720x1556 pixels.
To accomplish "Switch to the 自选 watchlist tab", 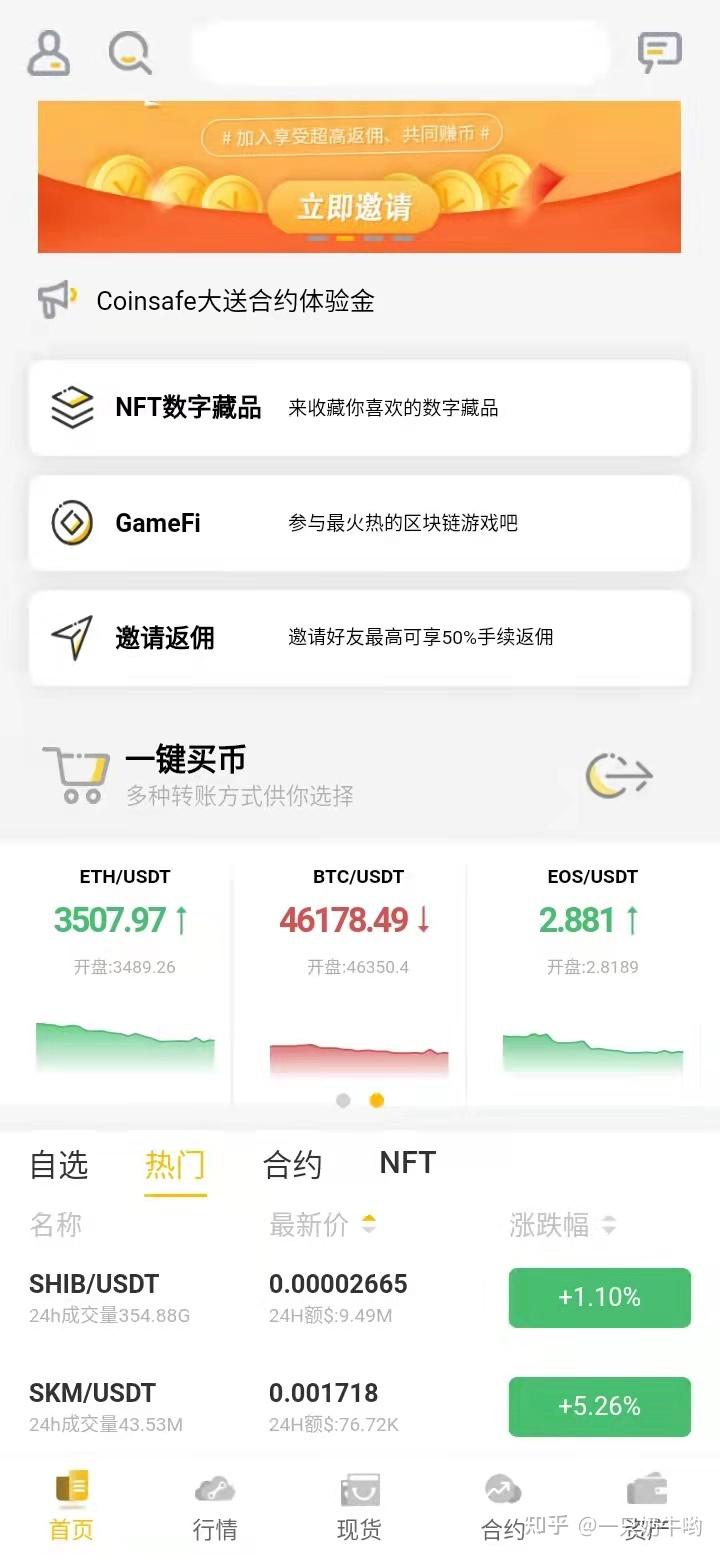I will [x=58, y=1163].
